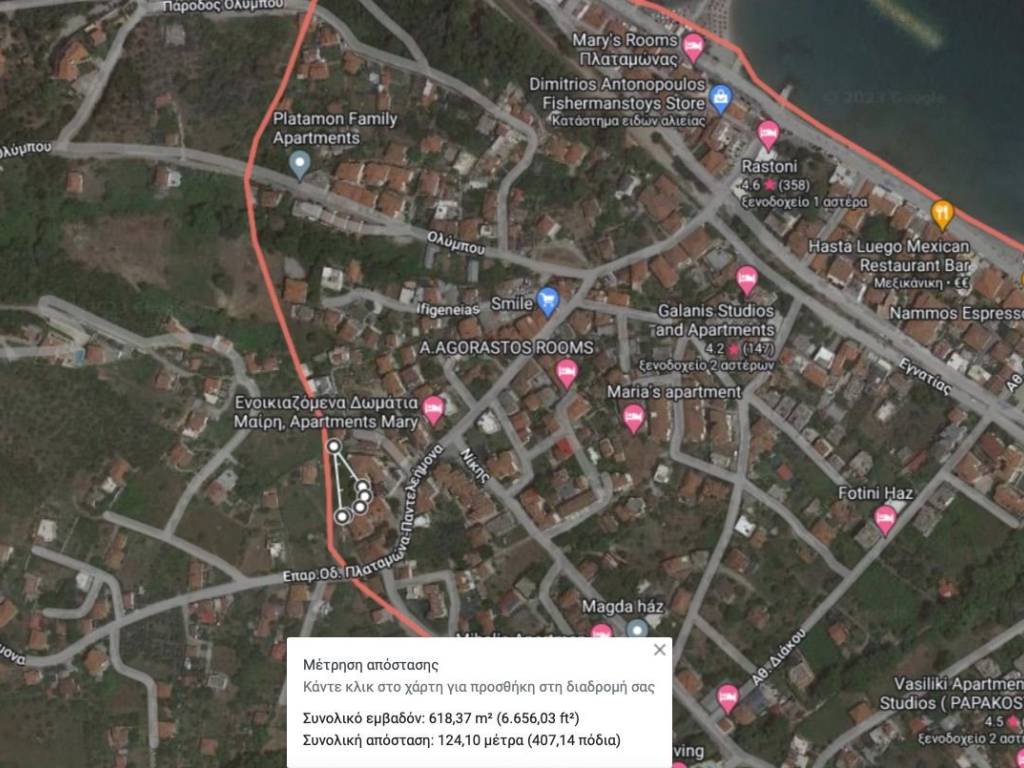
Task: Tap the Fotini Haz hotel marker
Action: tap(885, 518)
